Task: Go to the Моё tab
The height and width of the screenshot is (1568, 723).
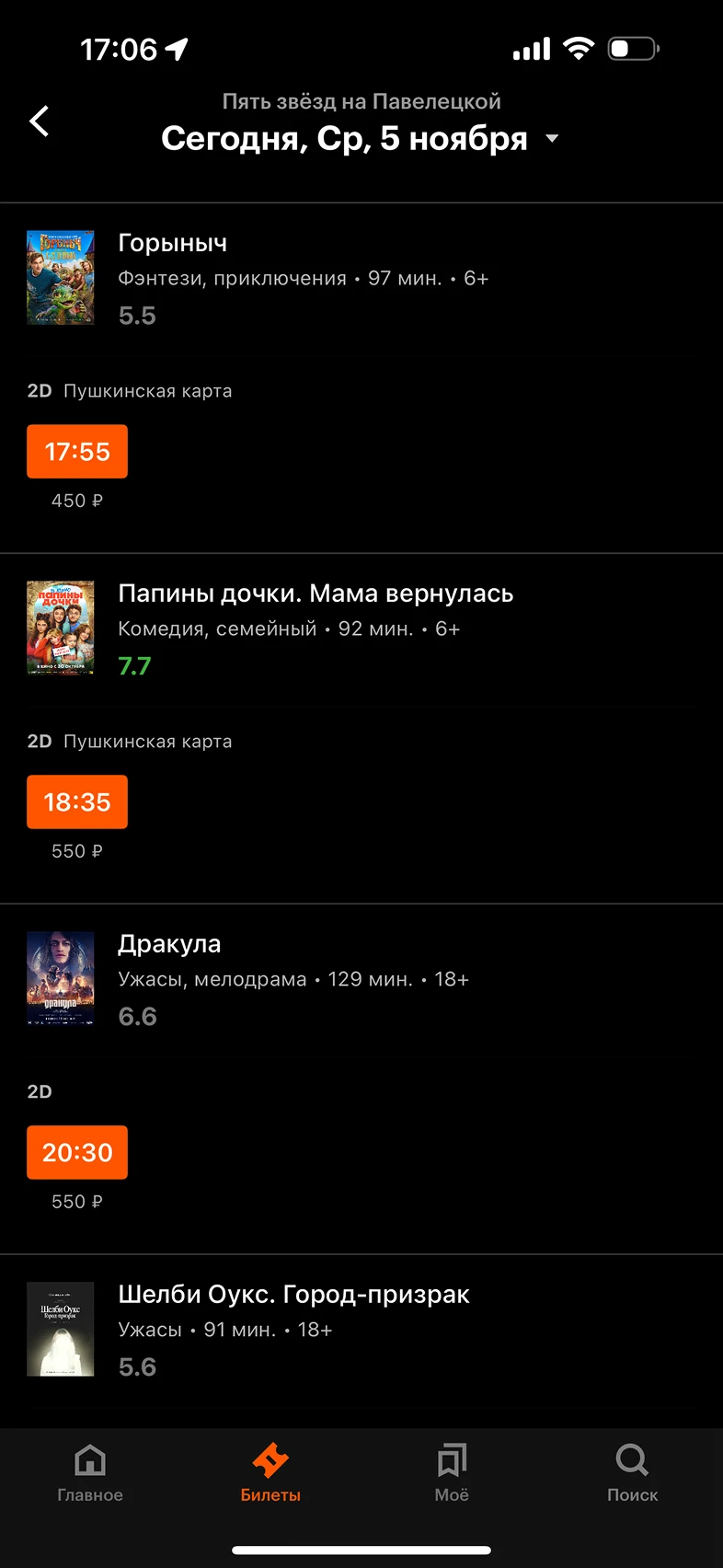Action: pos(452,1473)
